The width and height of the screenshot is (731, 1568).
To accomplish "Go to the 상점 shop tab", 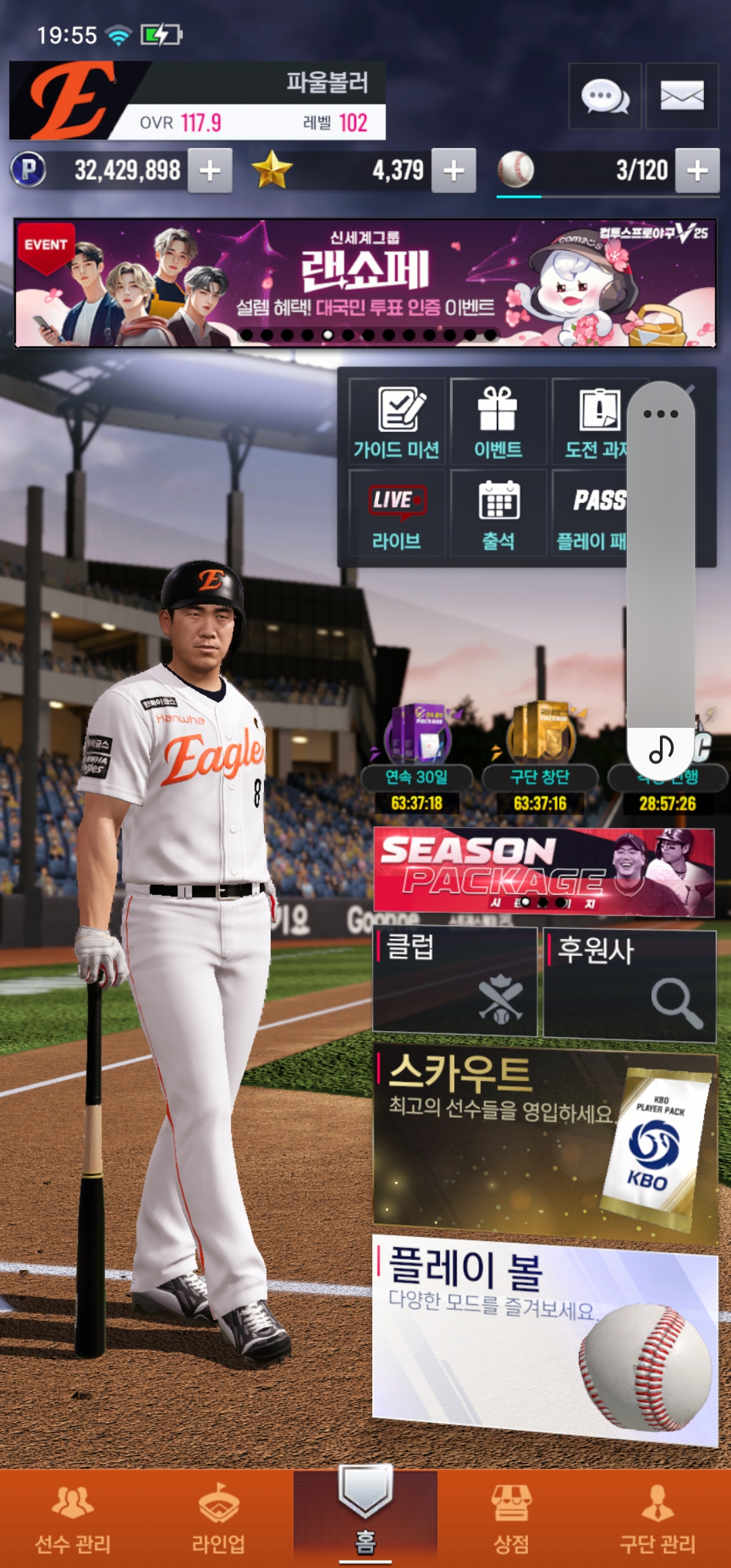I will (x=512, y=1519).
